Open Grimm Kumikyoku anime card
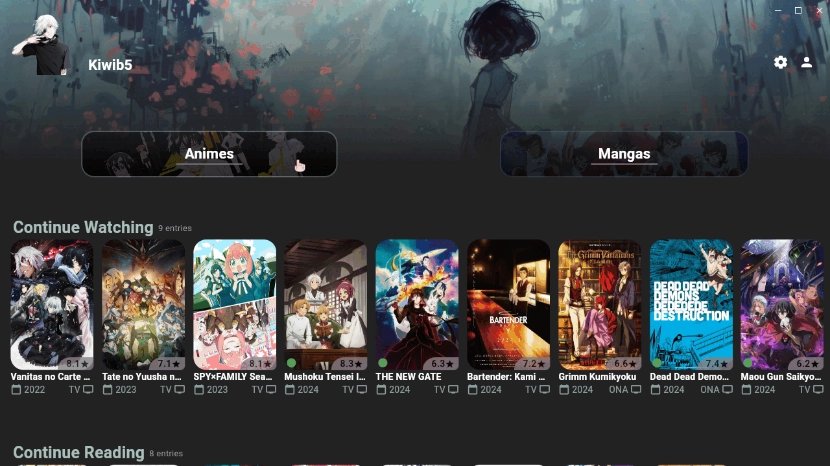 click(x=600, y=305)
